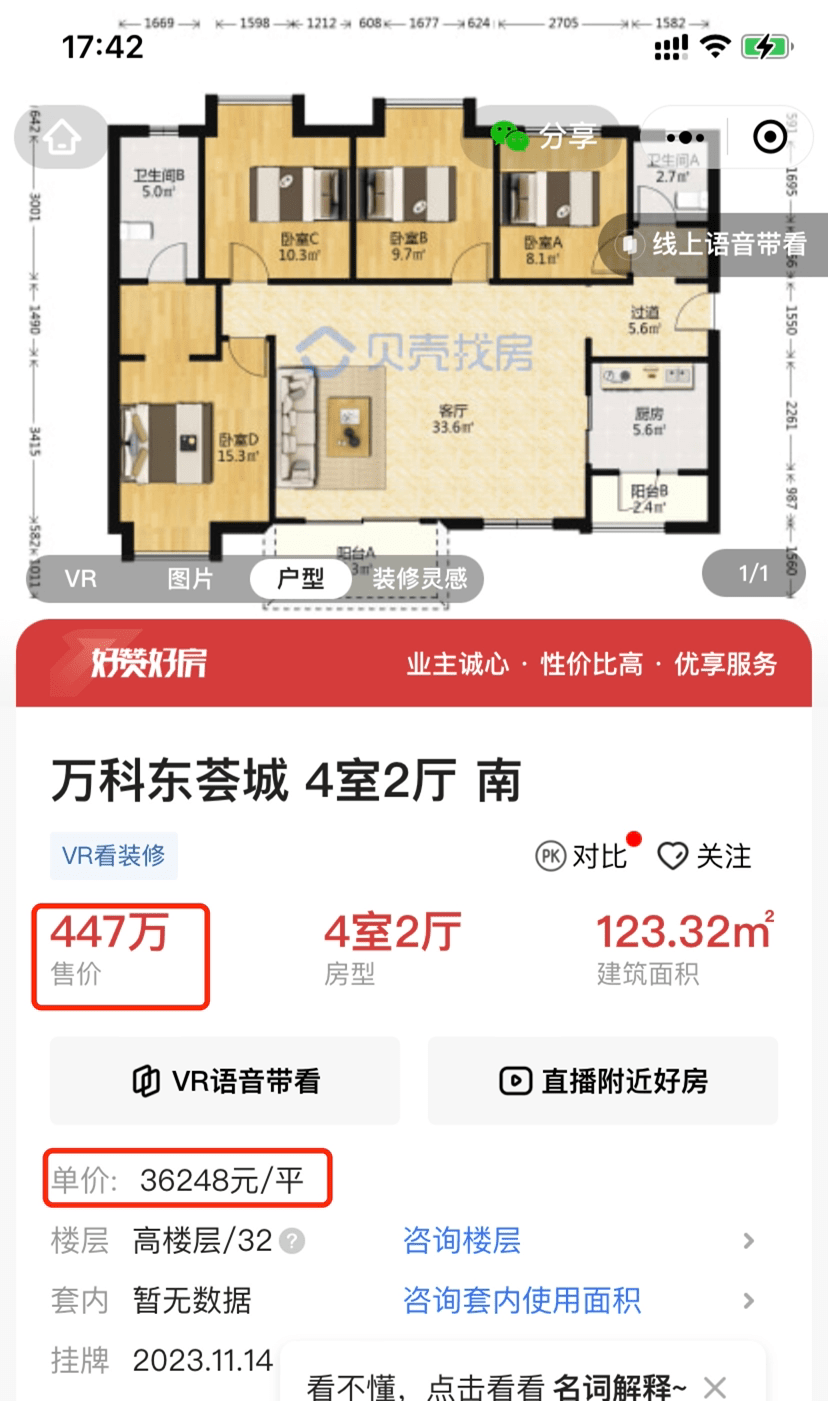The image size is (828, 1401).
Task: Select the 户型 tab
Action: click(300, 578)
